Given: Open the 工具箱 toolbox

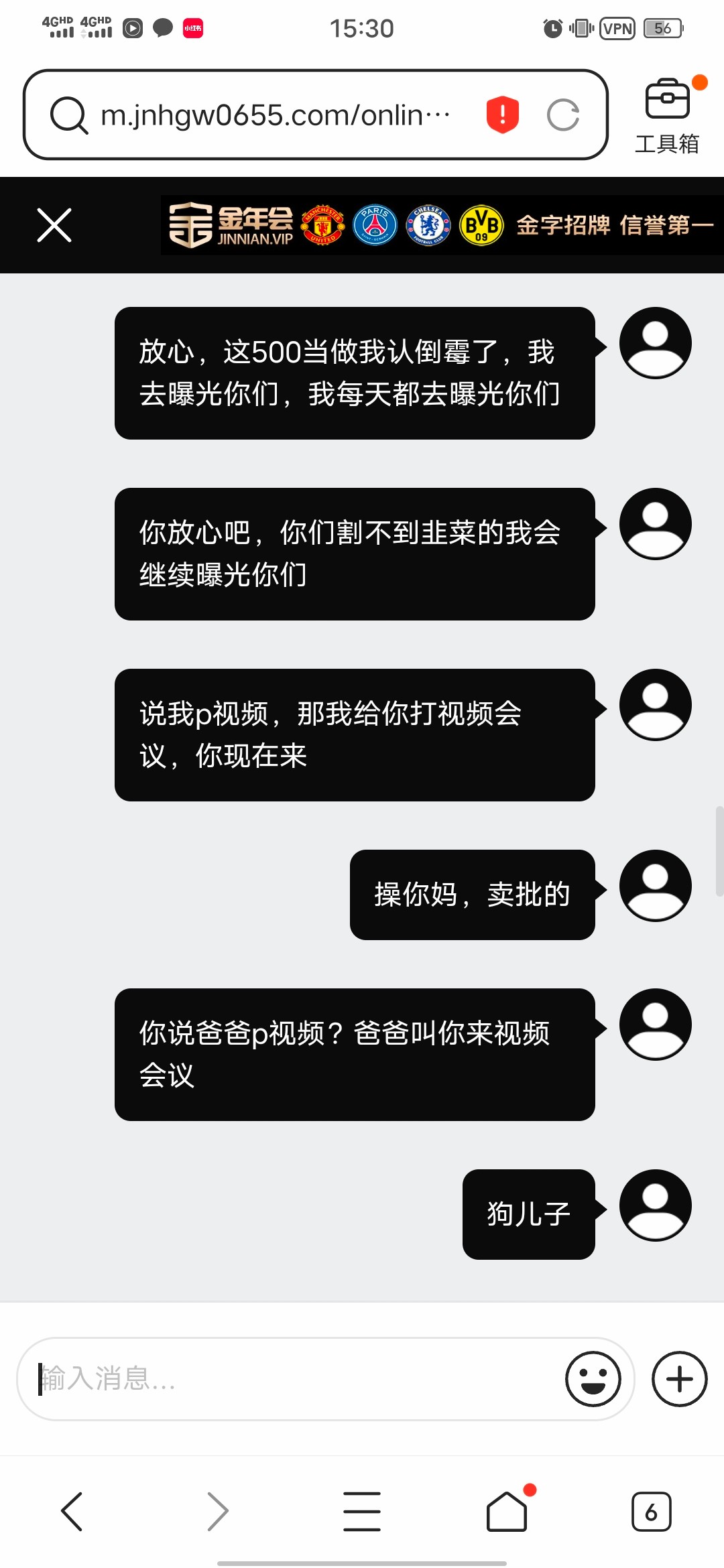Looking at the screenshot, I should [x=668, y=115].
